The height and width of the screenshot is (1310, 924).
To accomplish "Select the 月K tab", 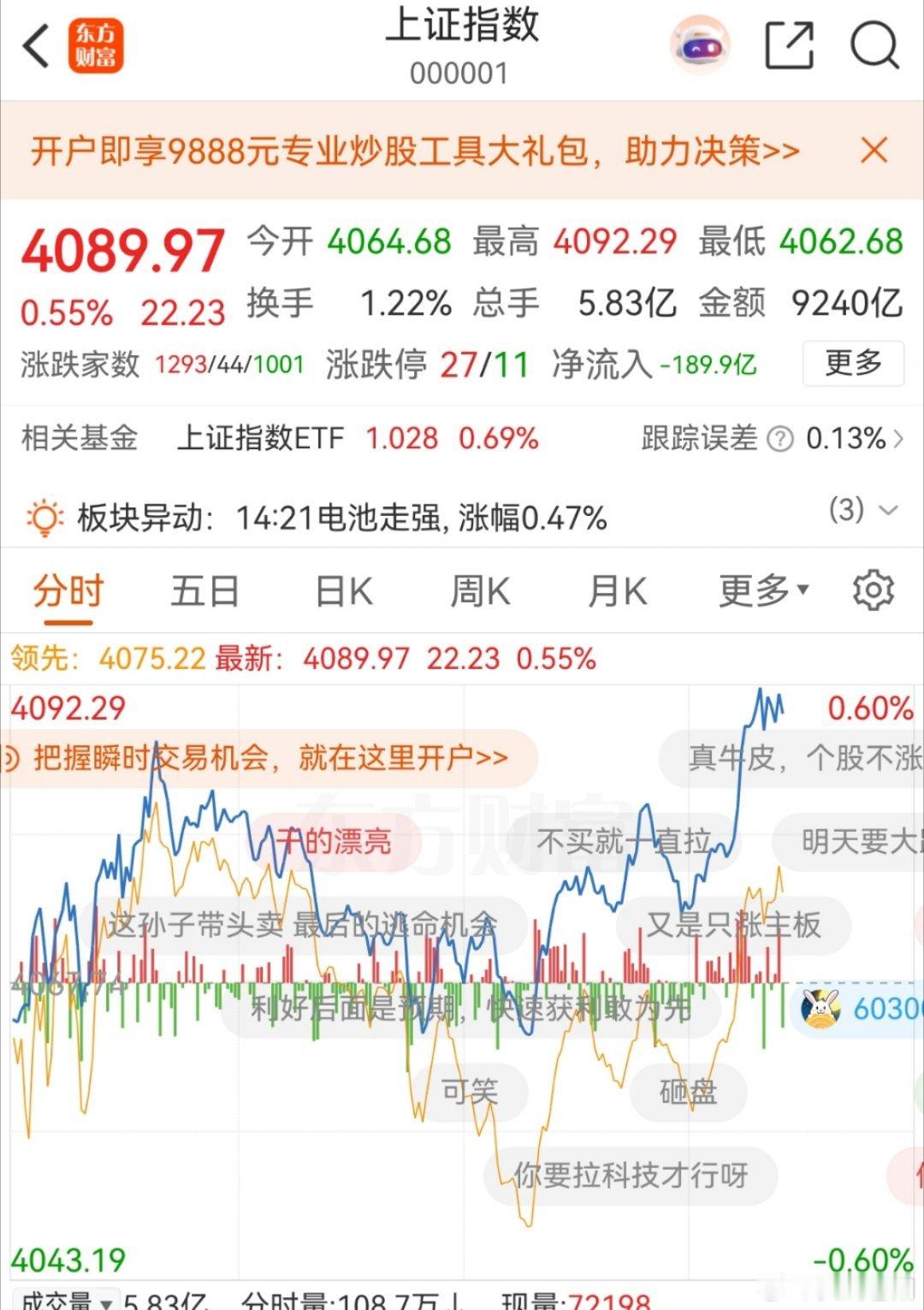I will pyautogui.click(x=618, y=590).
